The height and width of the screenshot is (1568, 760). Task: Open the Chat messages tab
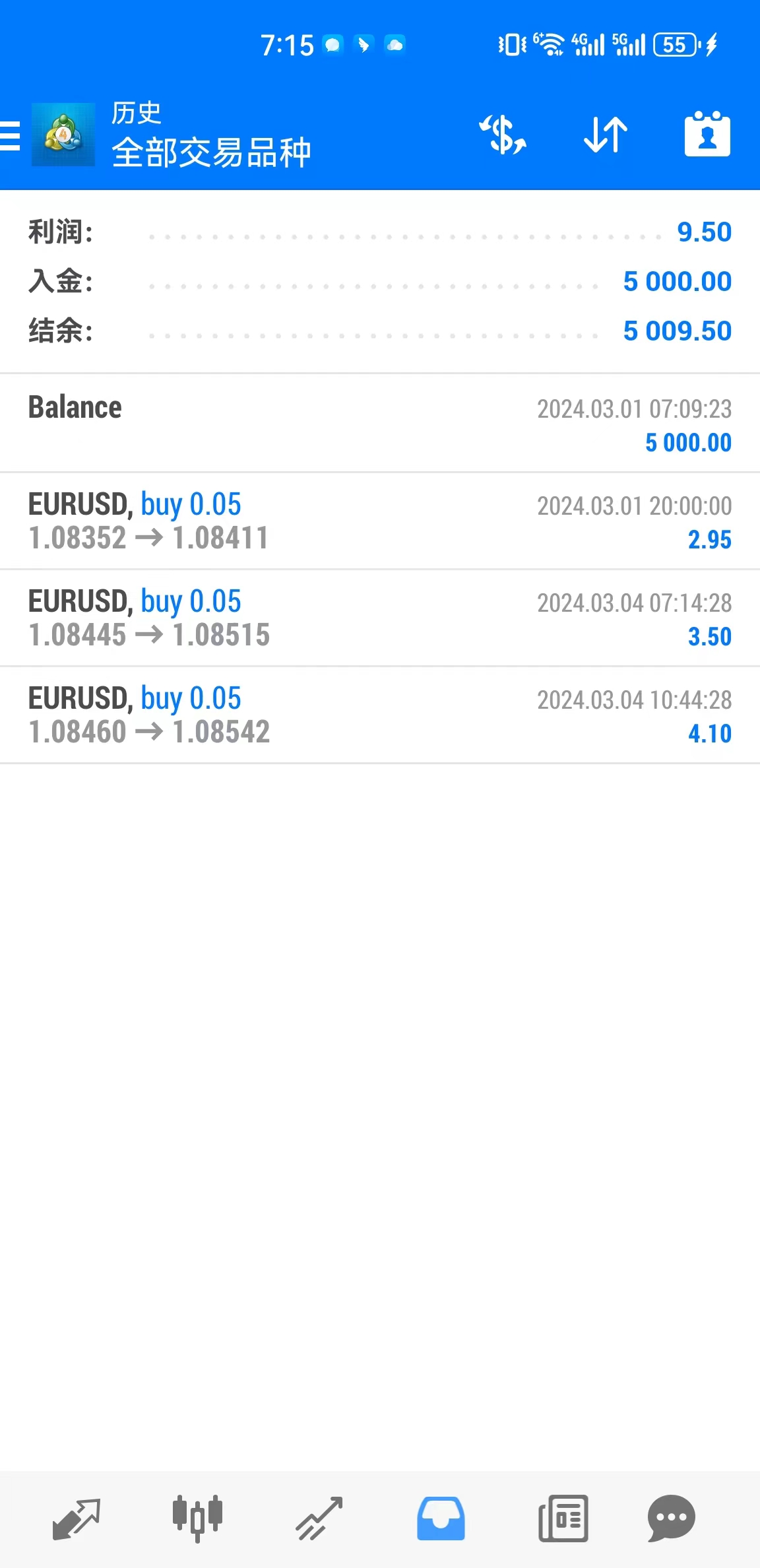click(671, 1518)
